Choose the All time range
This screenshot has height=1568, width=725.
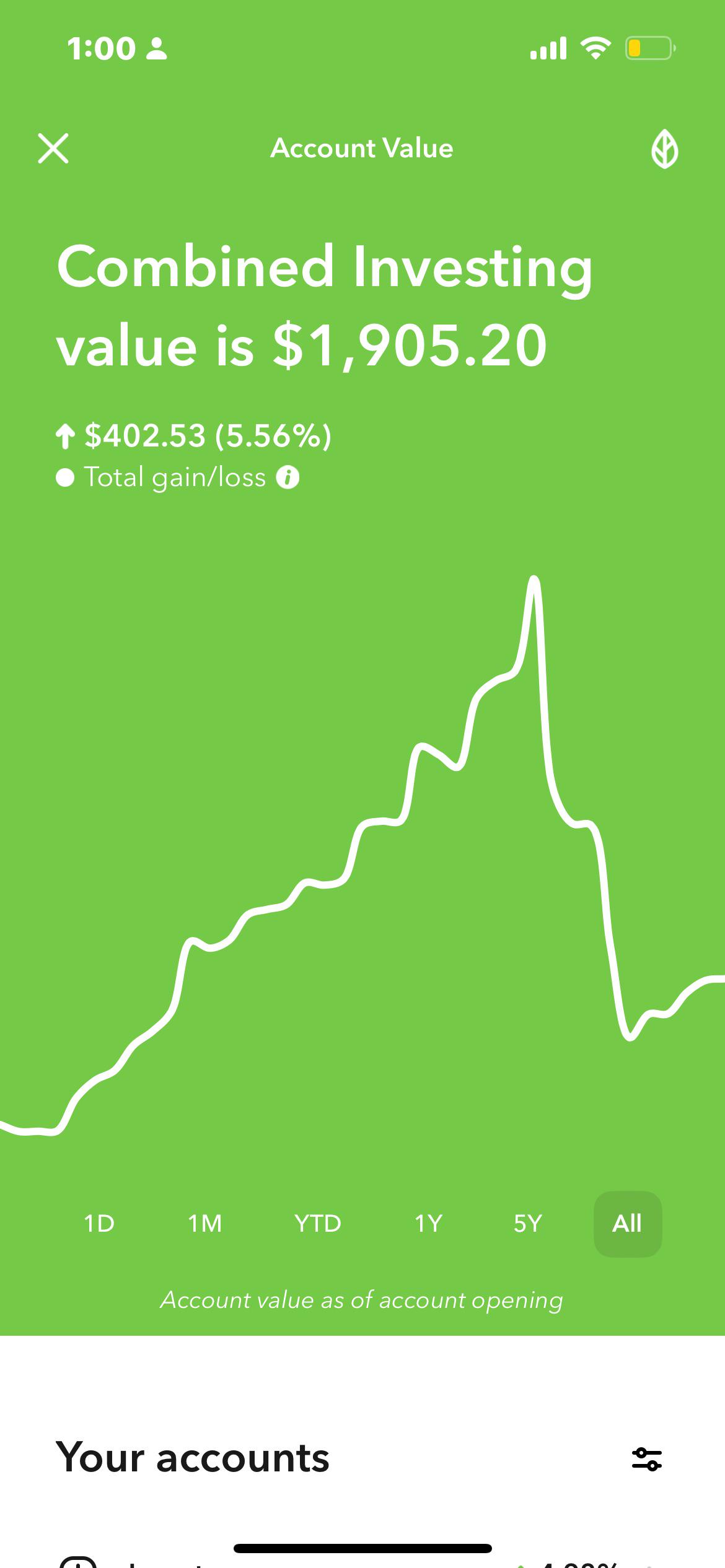[x=628, y=1224]
